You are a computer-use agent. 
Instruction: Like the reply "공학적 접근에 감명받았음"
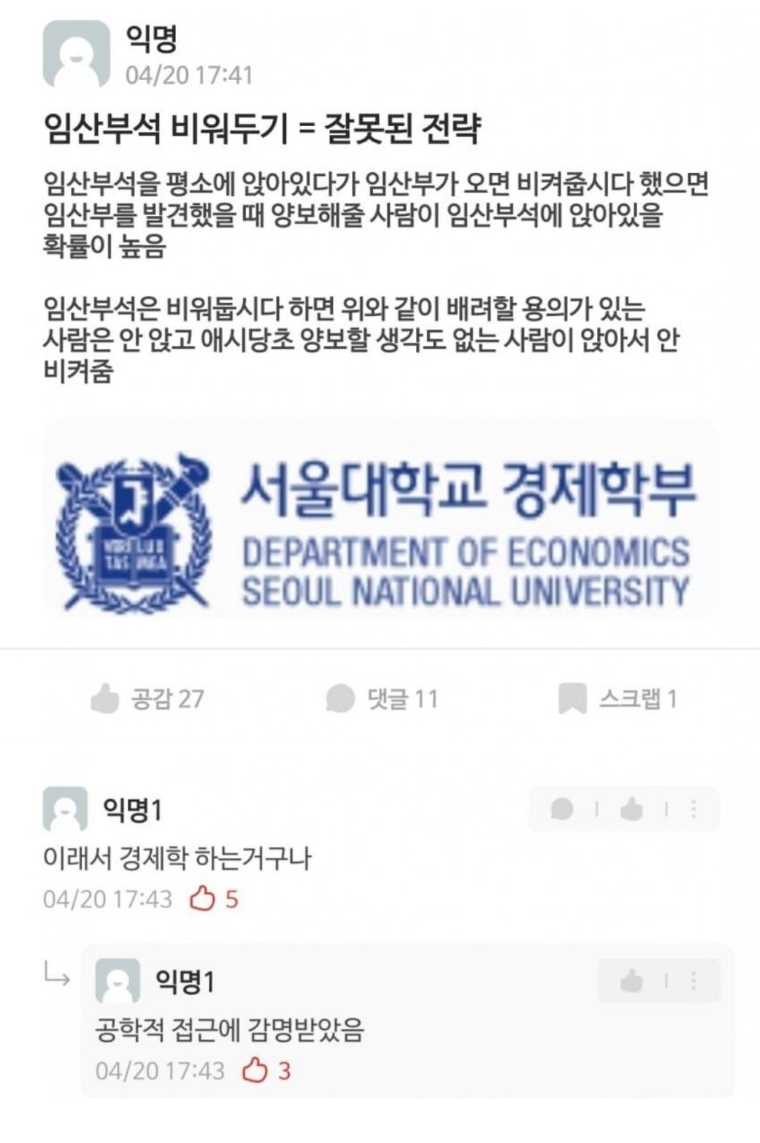pos(631,981)
